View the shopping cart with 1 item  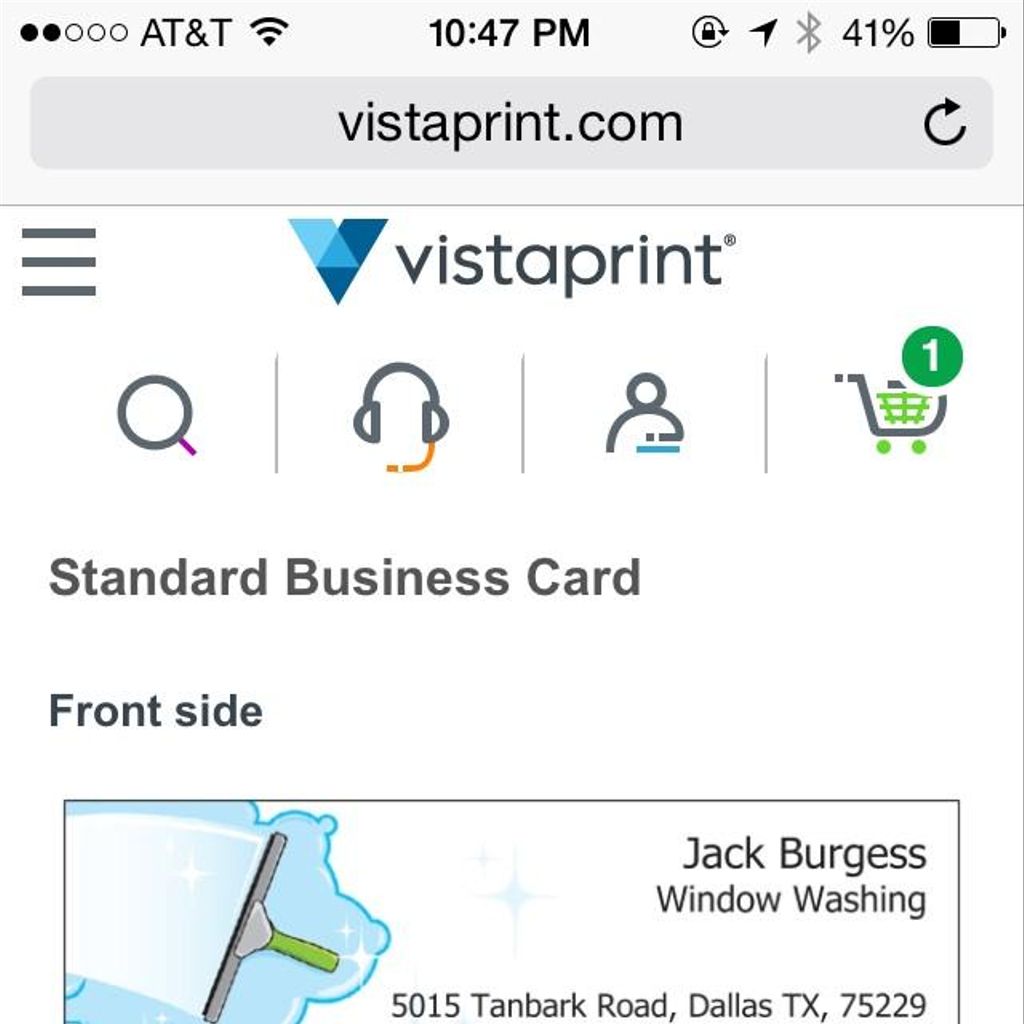[x=893, y=410]
